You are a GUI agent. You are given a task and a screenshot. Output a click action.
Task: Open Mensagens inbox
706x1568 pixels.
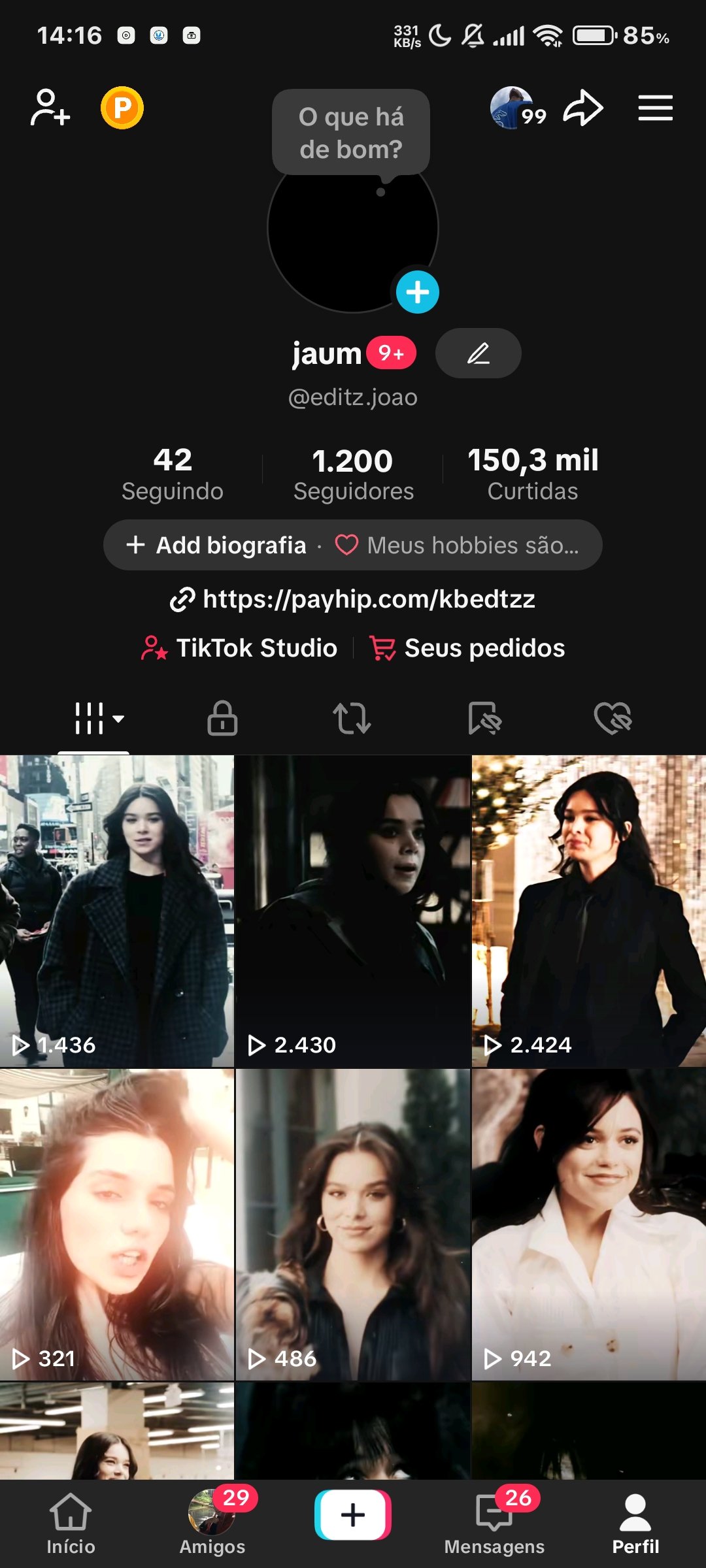[494, 1522]
